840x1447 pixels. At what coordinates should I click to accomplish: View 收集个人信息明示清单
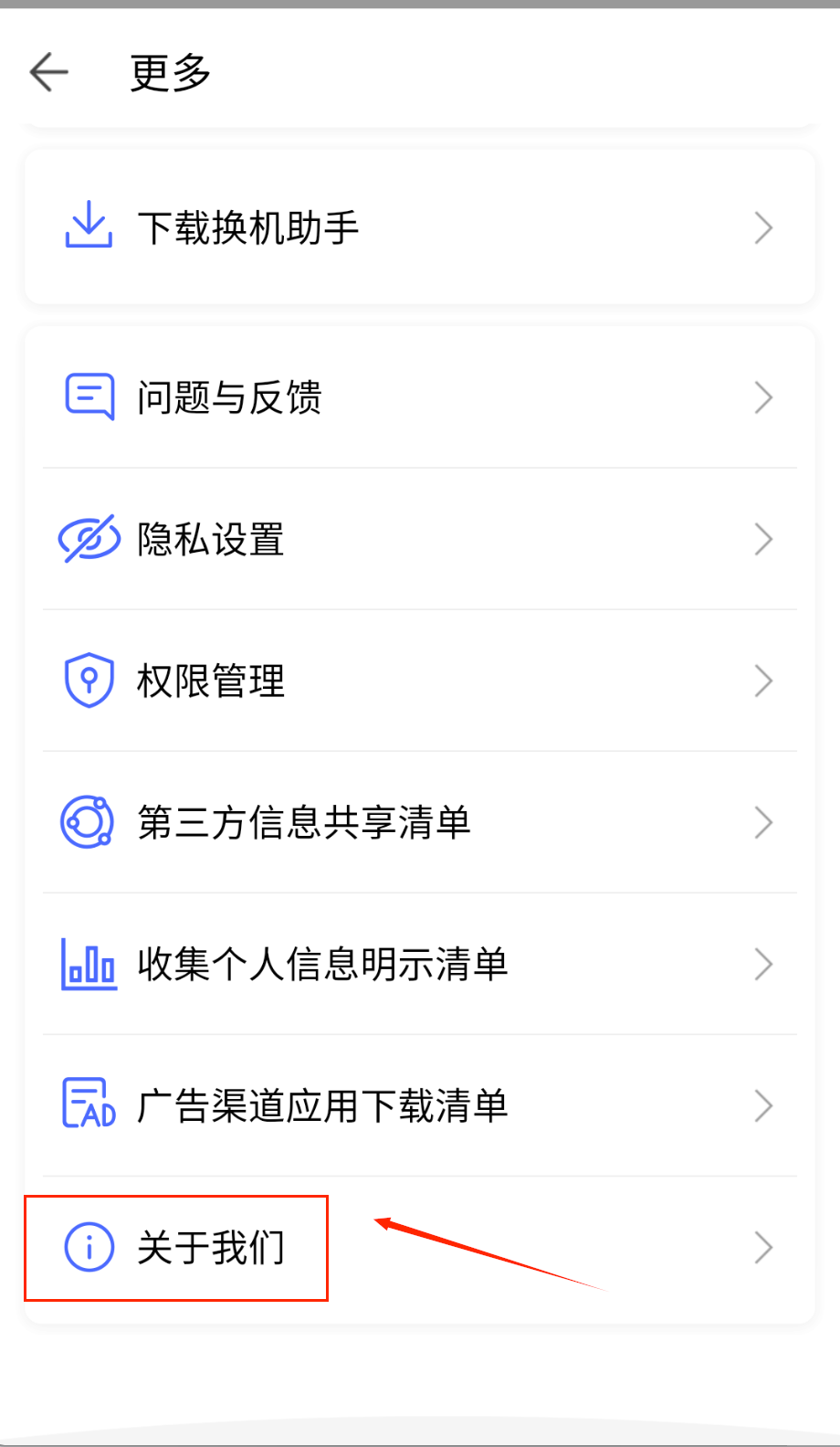[321, 964]
